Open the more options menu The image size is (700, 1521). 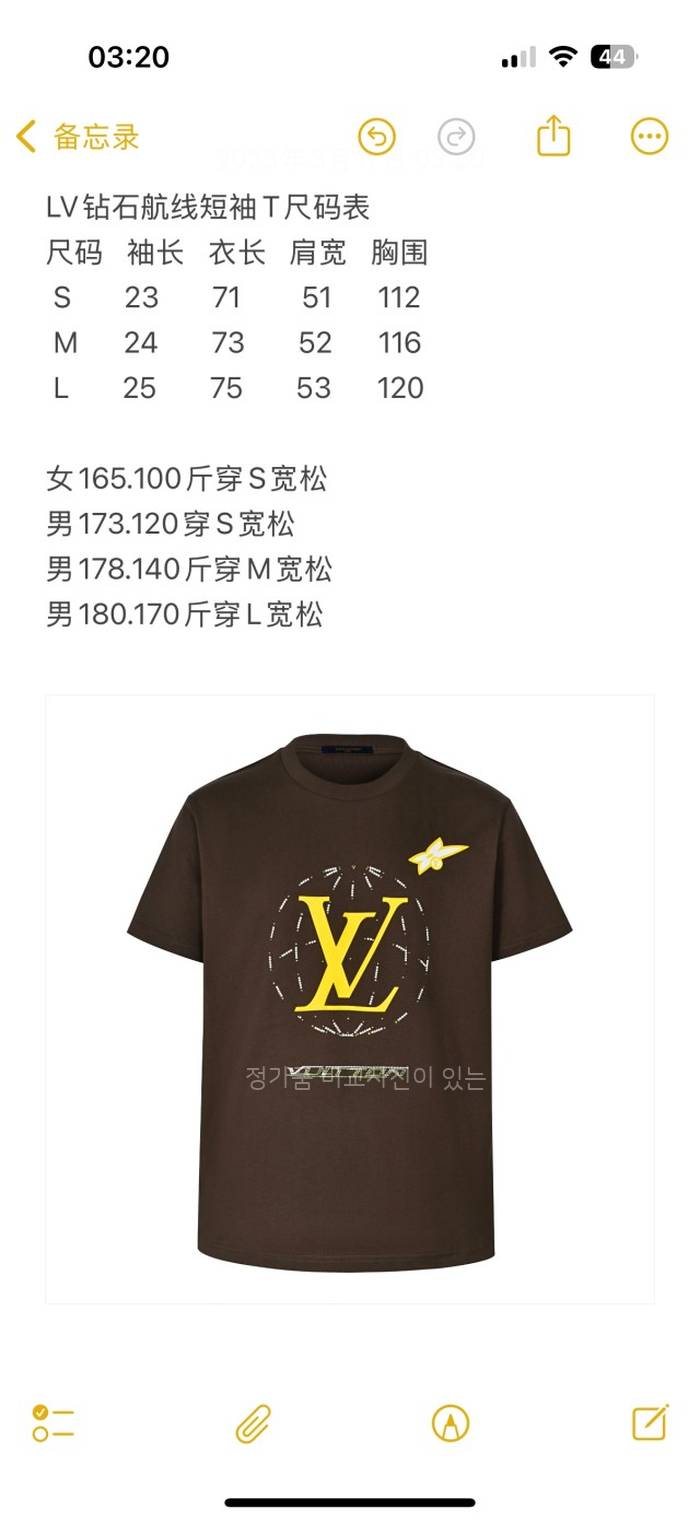(649, 137)
